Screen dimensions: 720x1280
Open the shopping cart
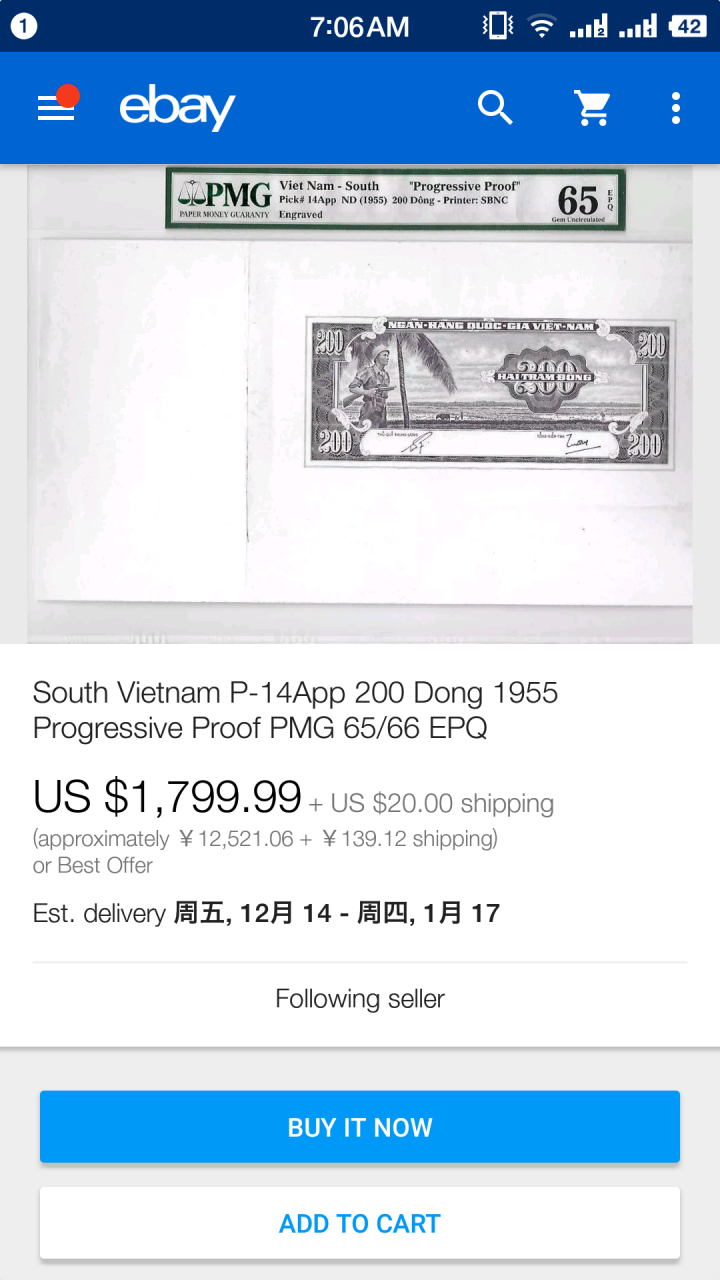point(592,107)
